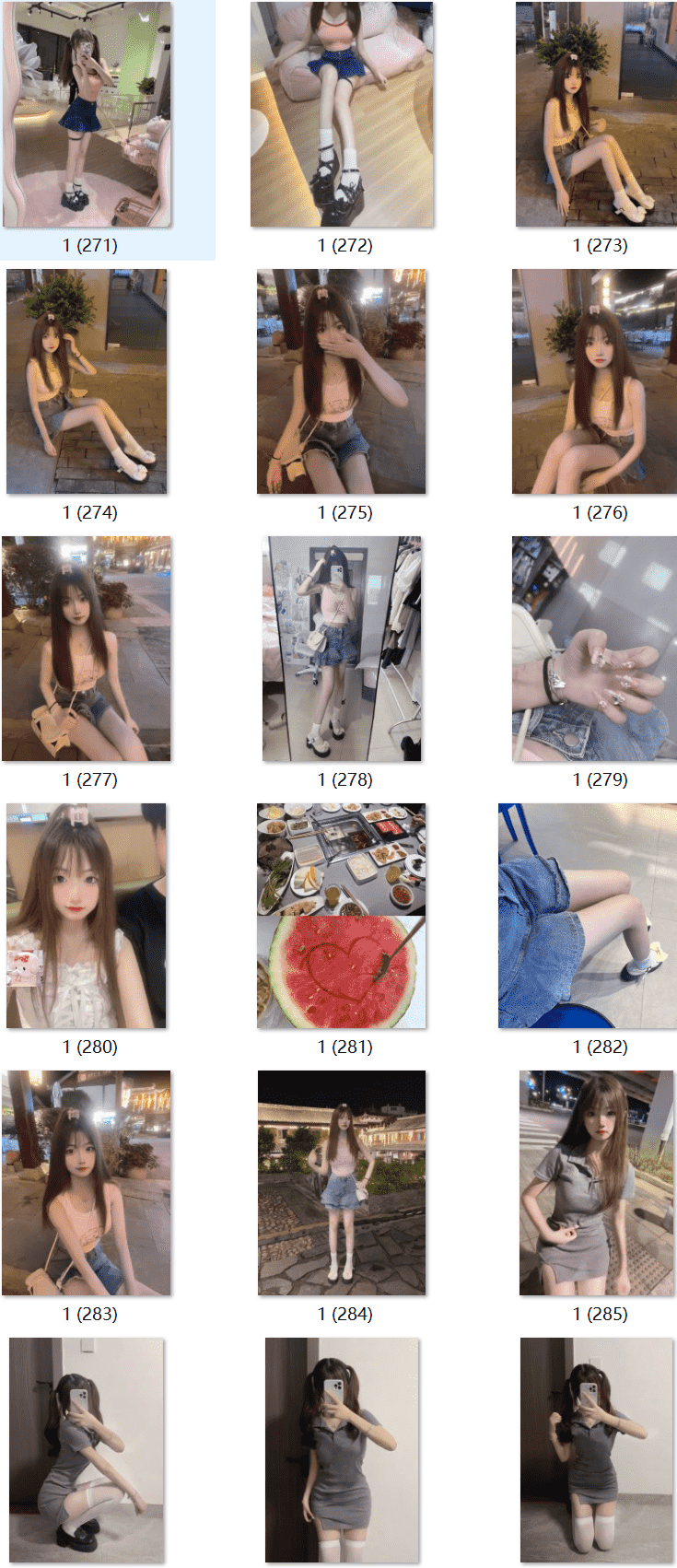Open the food photo 1 (281)
This screenshot has height=1568, width=677.
(342, 916)
